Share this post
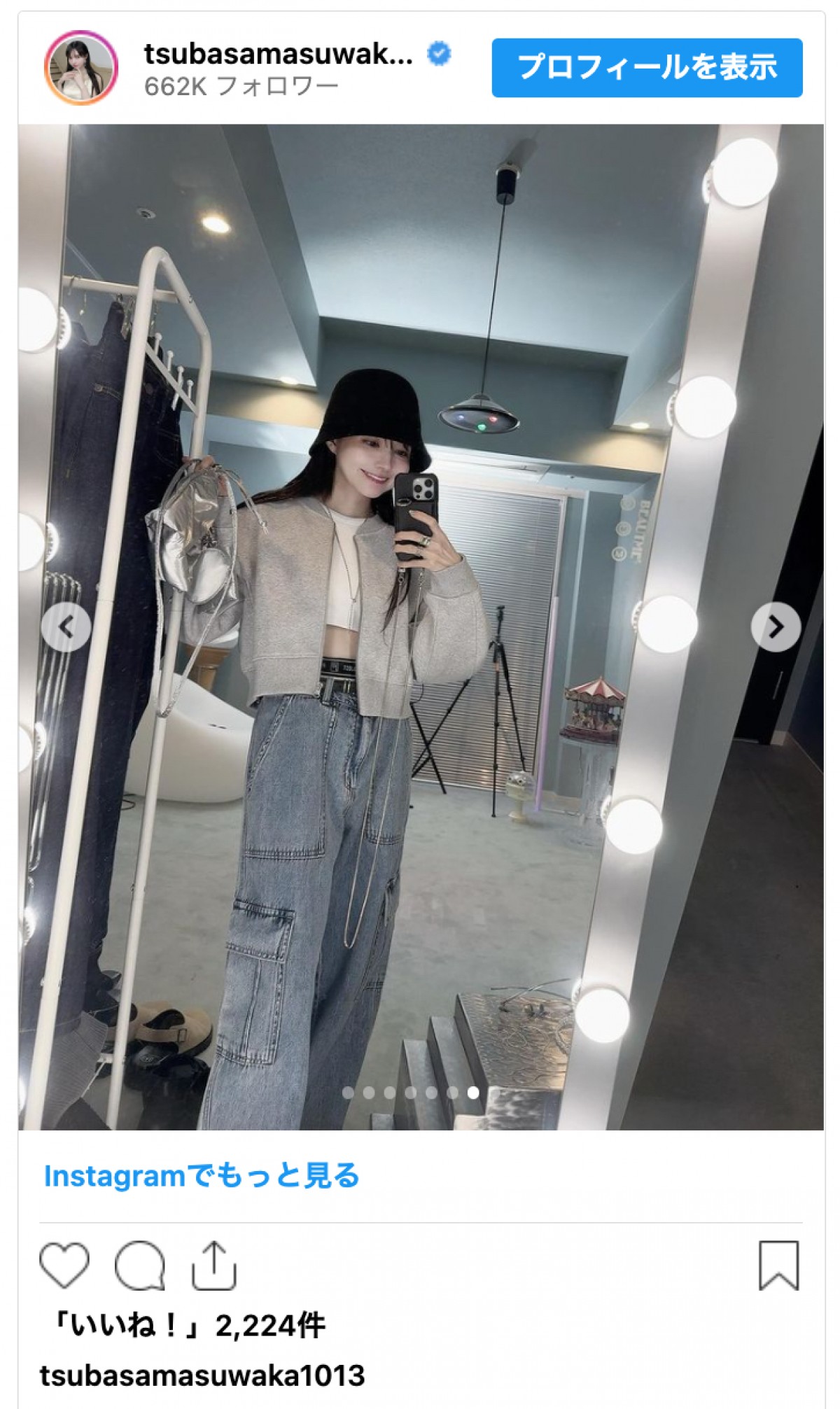Screen dimensions: 840x1409 pos(214,1266)
